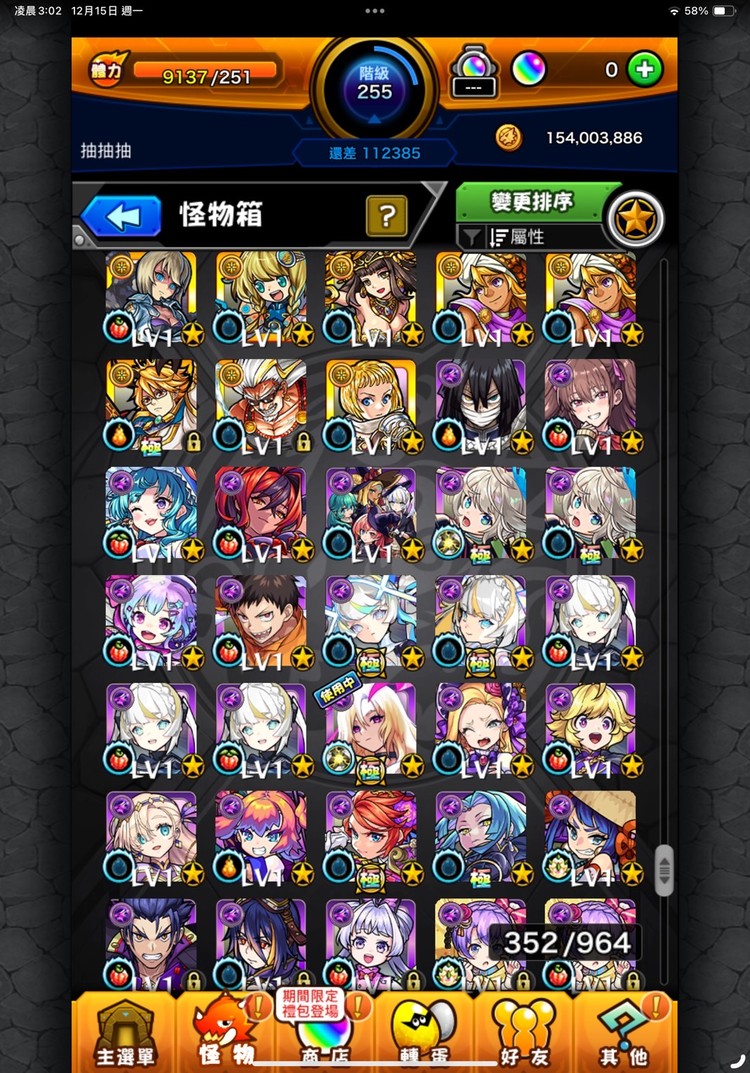Tap the 商店 shop icon with gift badge
This screenshot has width=750, height=1073.
[x=324, y=1030]
